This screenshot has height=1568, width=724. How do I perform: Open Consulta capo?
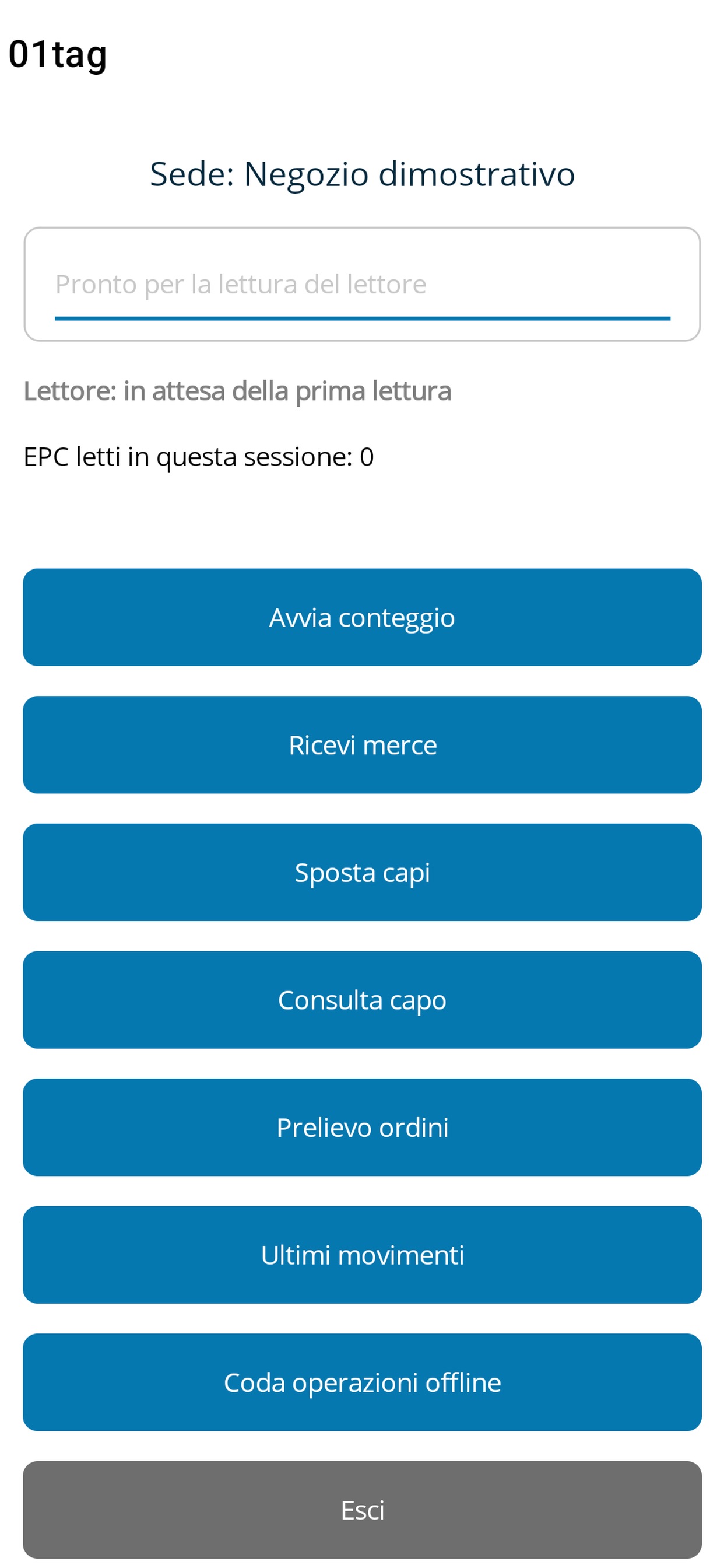(362, 999)
